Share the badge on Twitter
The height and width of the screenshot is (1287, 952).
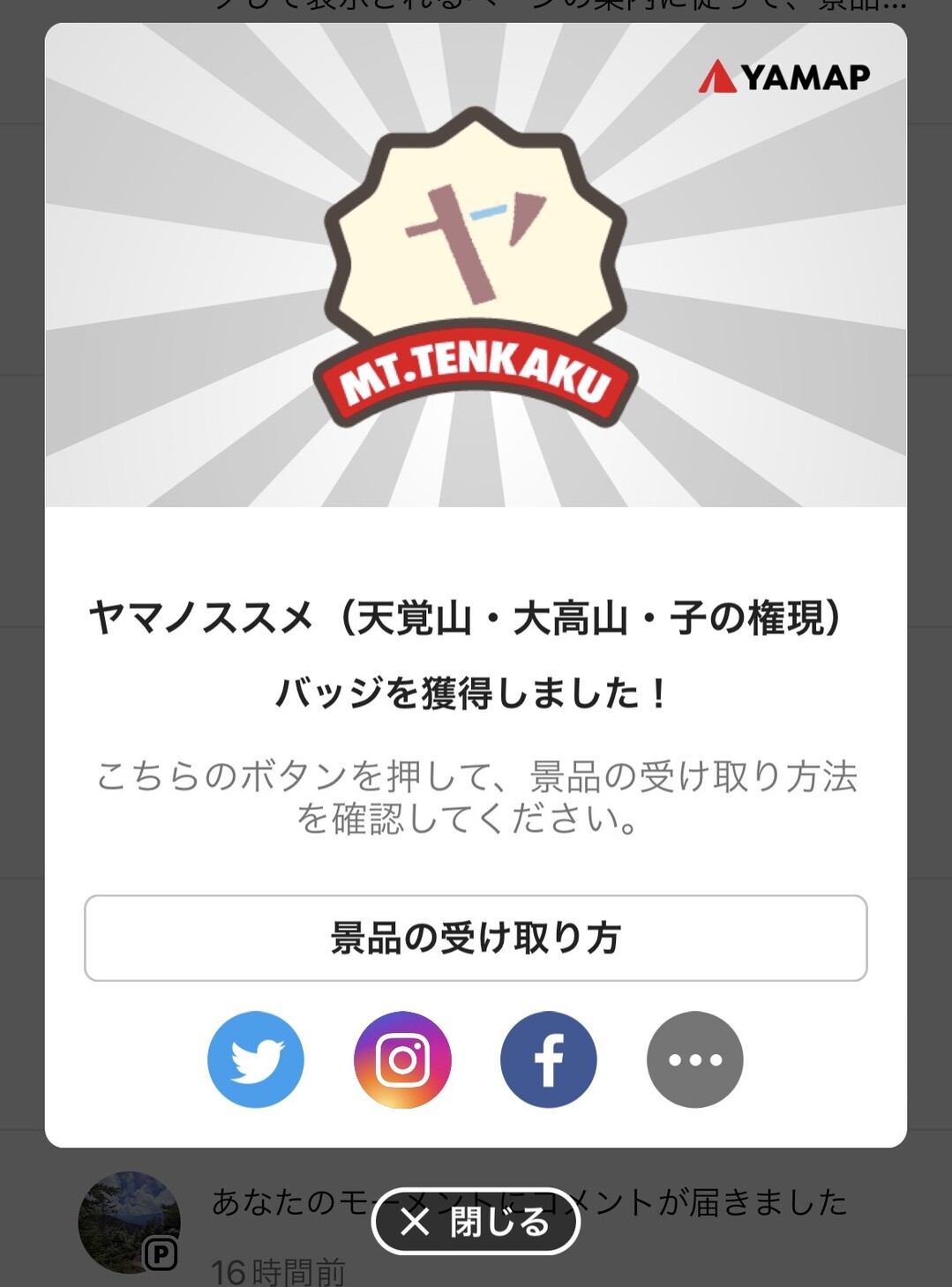(x=255, y=1059)
